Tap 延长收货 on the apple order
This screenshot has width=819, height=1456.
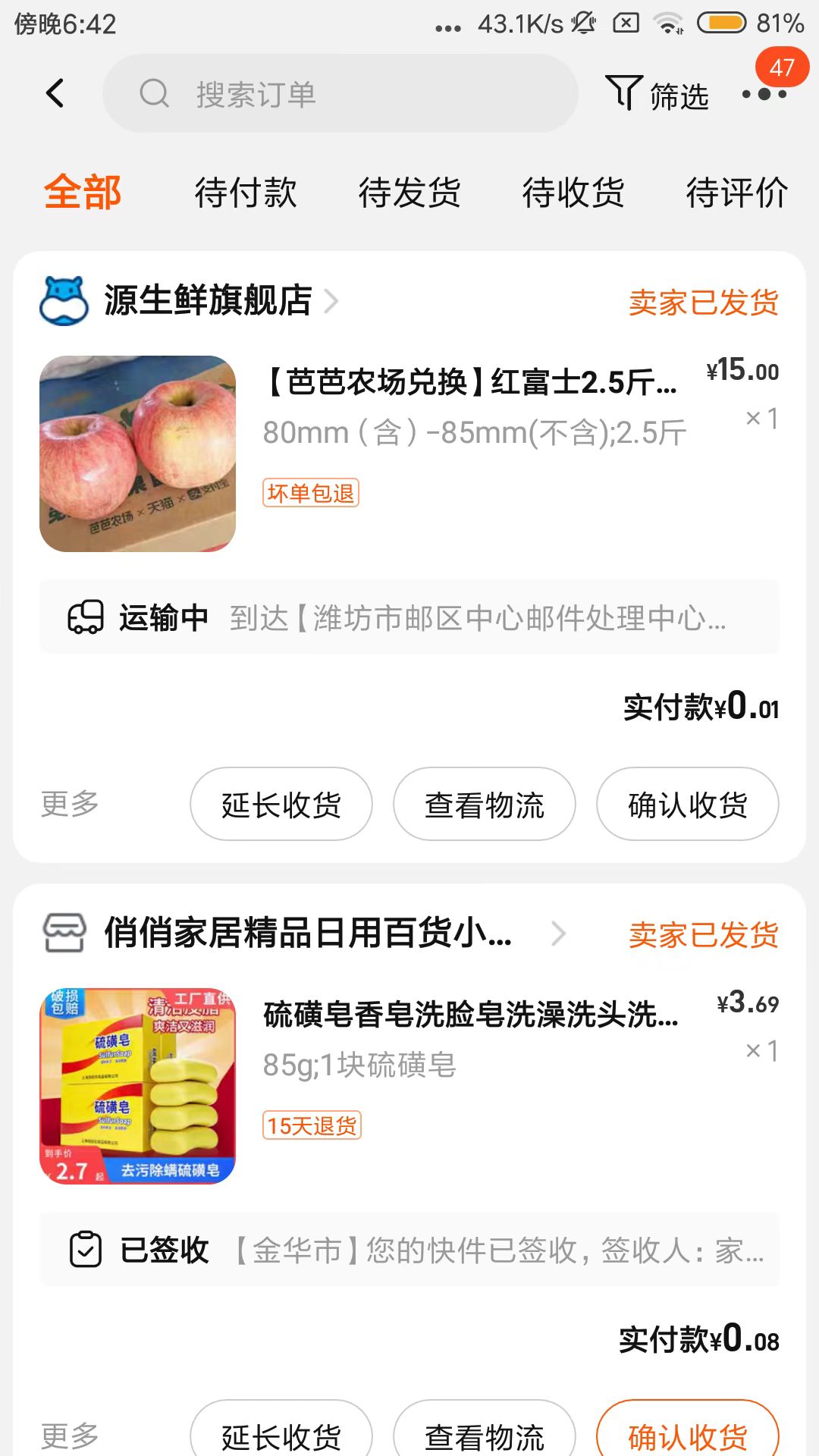click(x=281, y=805)
